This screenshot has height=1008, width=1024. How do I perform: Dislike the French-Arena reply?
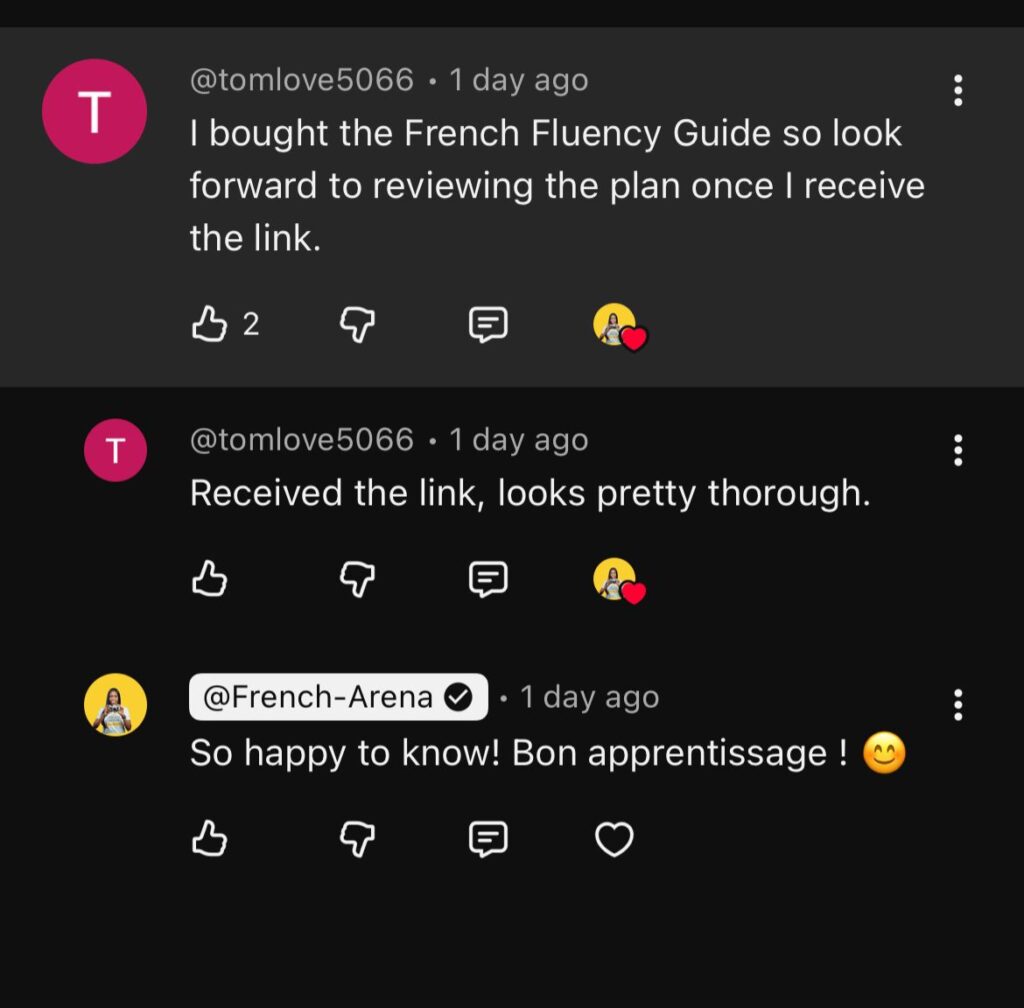[358, 839]
